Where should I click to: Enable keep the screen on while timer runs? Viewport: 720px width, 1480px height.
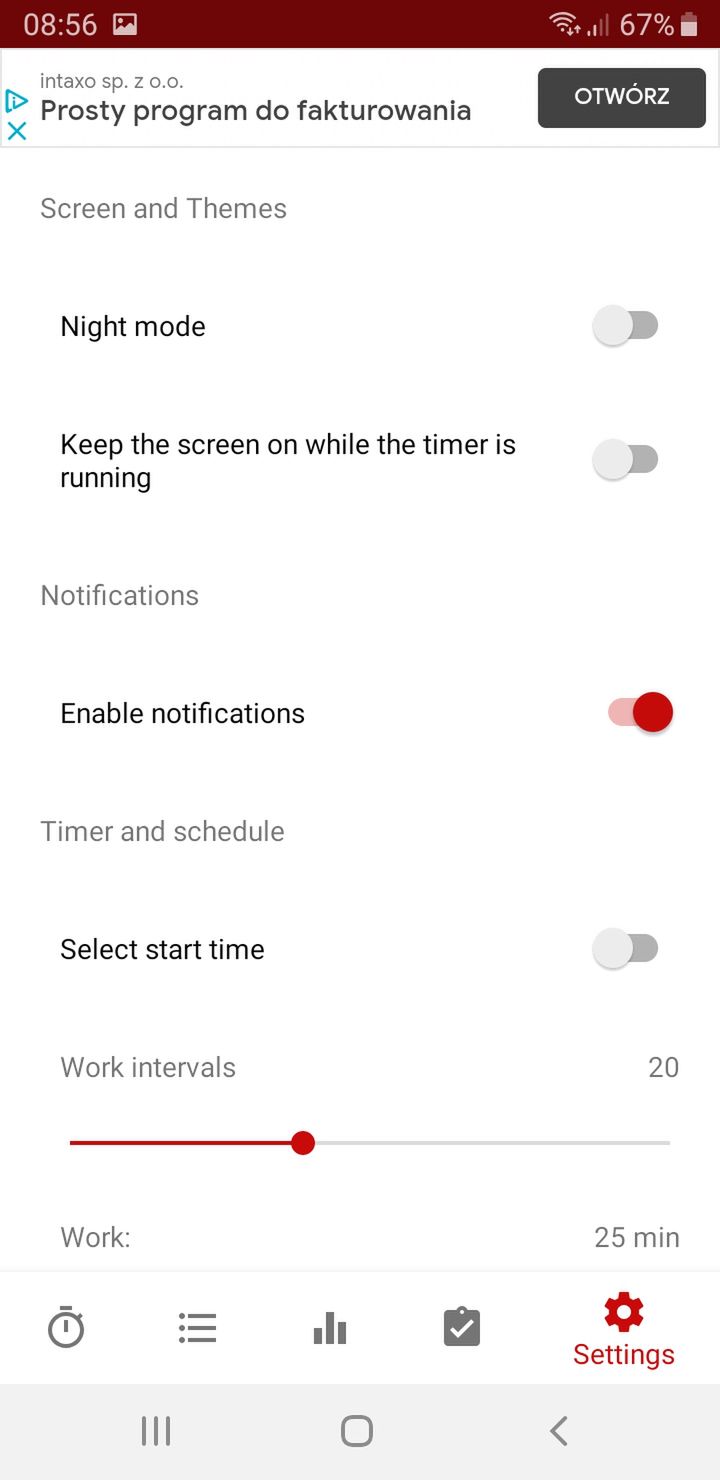coord(626,460)
